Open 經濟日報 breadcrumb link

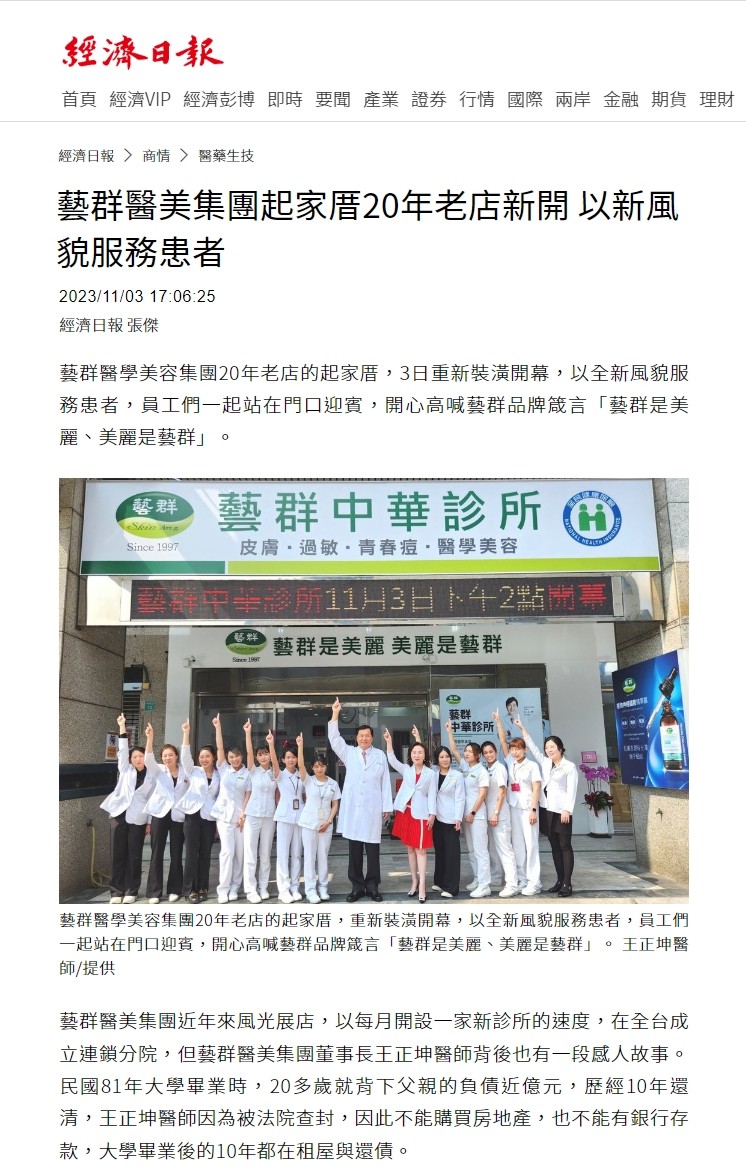[x=86, y=156]
